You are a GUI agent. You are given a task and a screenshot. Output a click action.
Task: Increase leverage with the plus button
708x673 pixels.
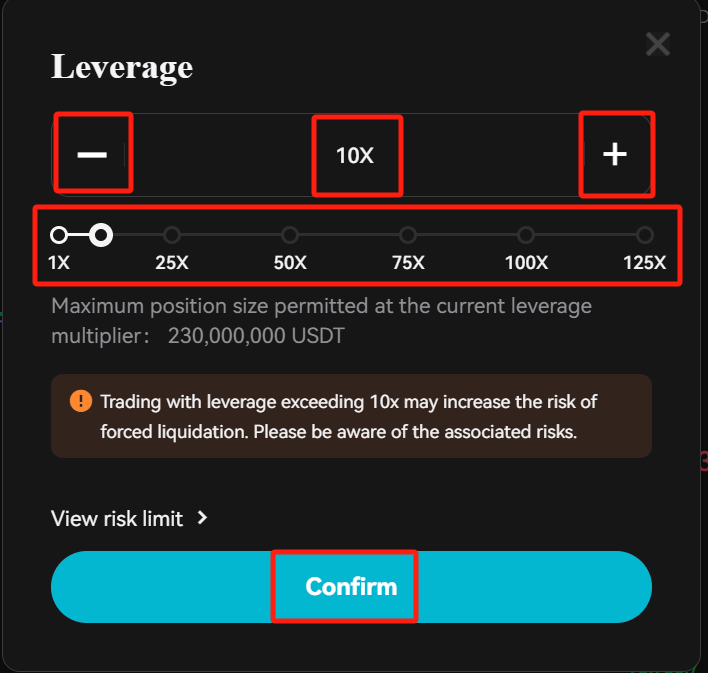coord(615,154)
